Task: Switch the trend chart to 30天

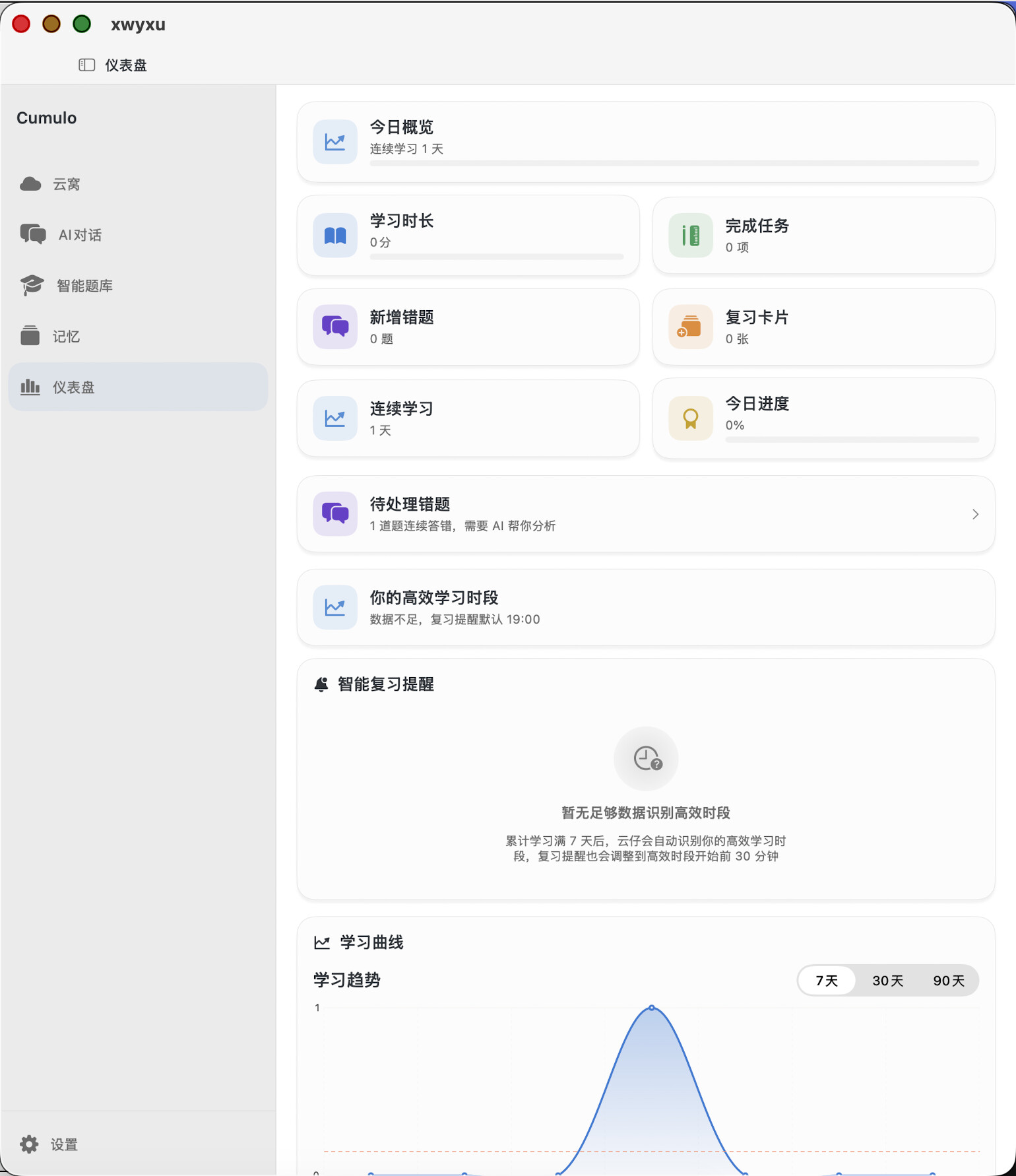Action: click(x=887, y=981)
